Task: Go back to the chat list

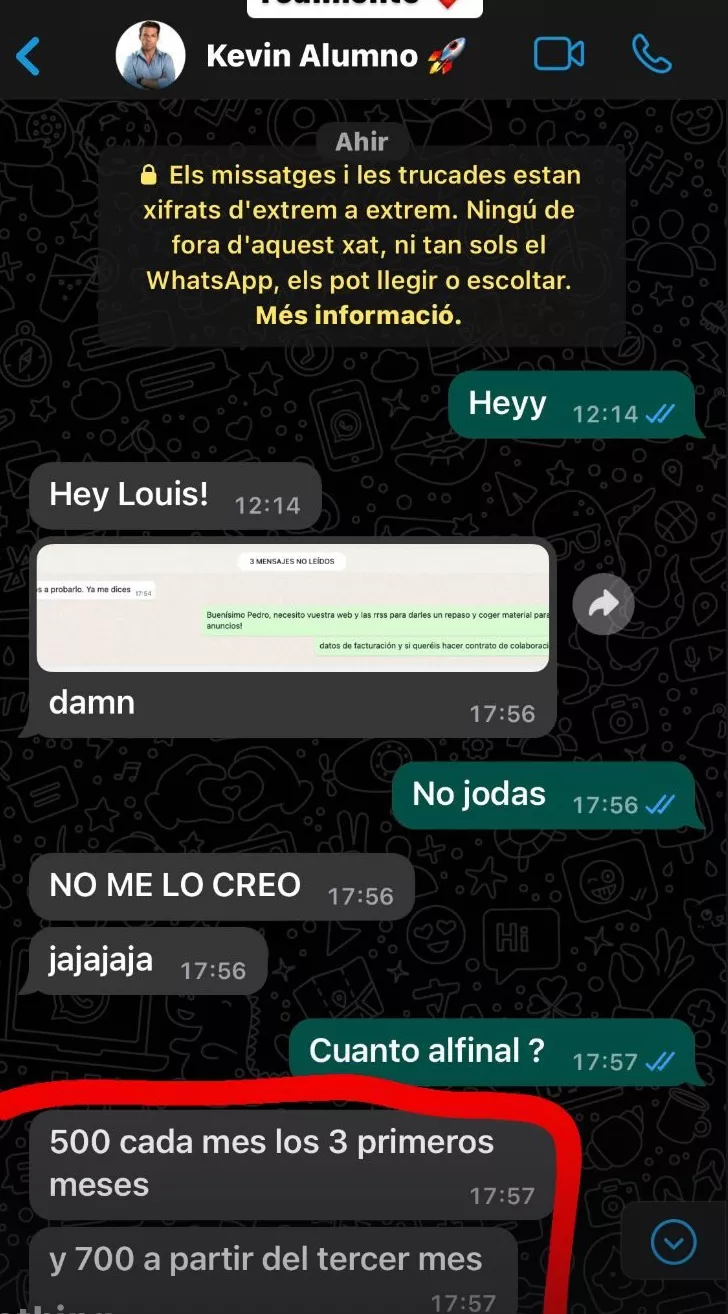Action: coord(29,56)
